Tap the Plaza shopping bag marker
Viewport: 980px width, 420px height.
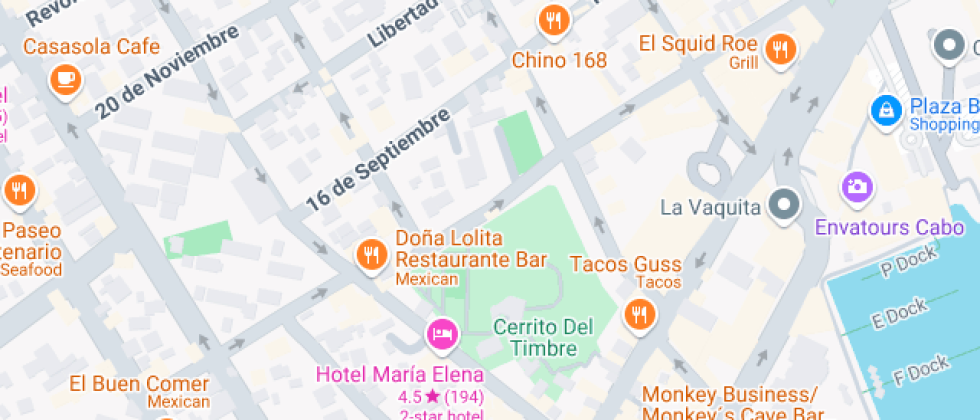(x=885, y=110)
